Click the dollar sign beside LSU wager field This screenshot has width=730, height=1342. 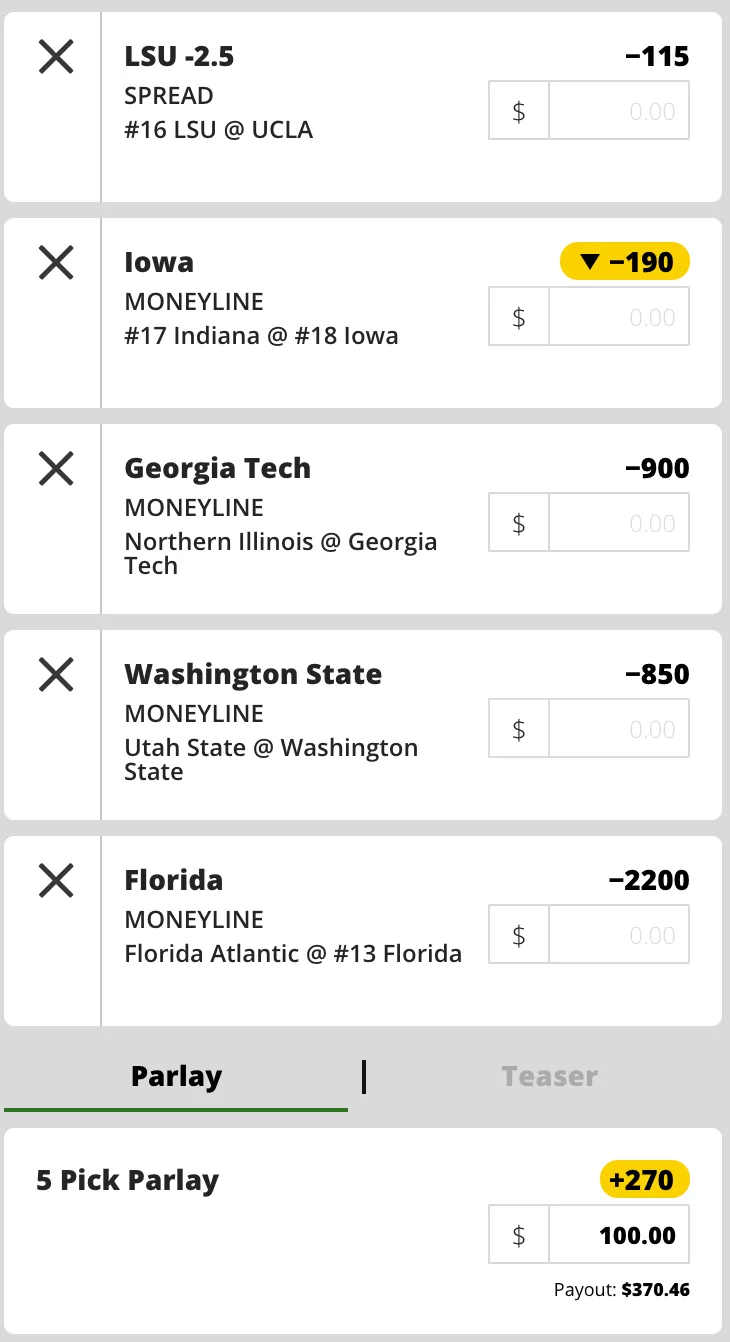coord(518,110)
